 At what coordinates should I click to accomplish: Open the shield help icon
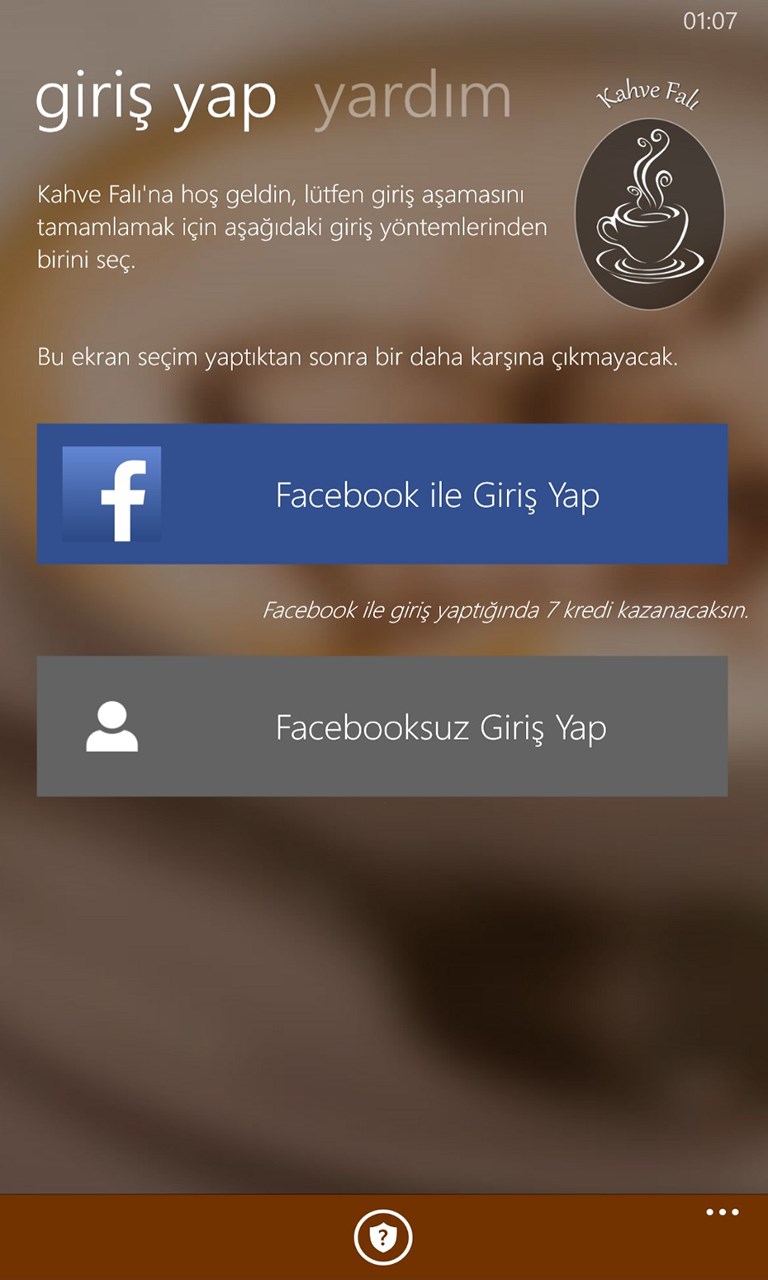click(x=383, y=1238)
